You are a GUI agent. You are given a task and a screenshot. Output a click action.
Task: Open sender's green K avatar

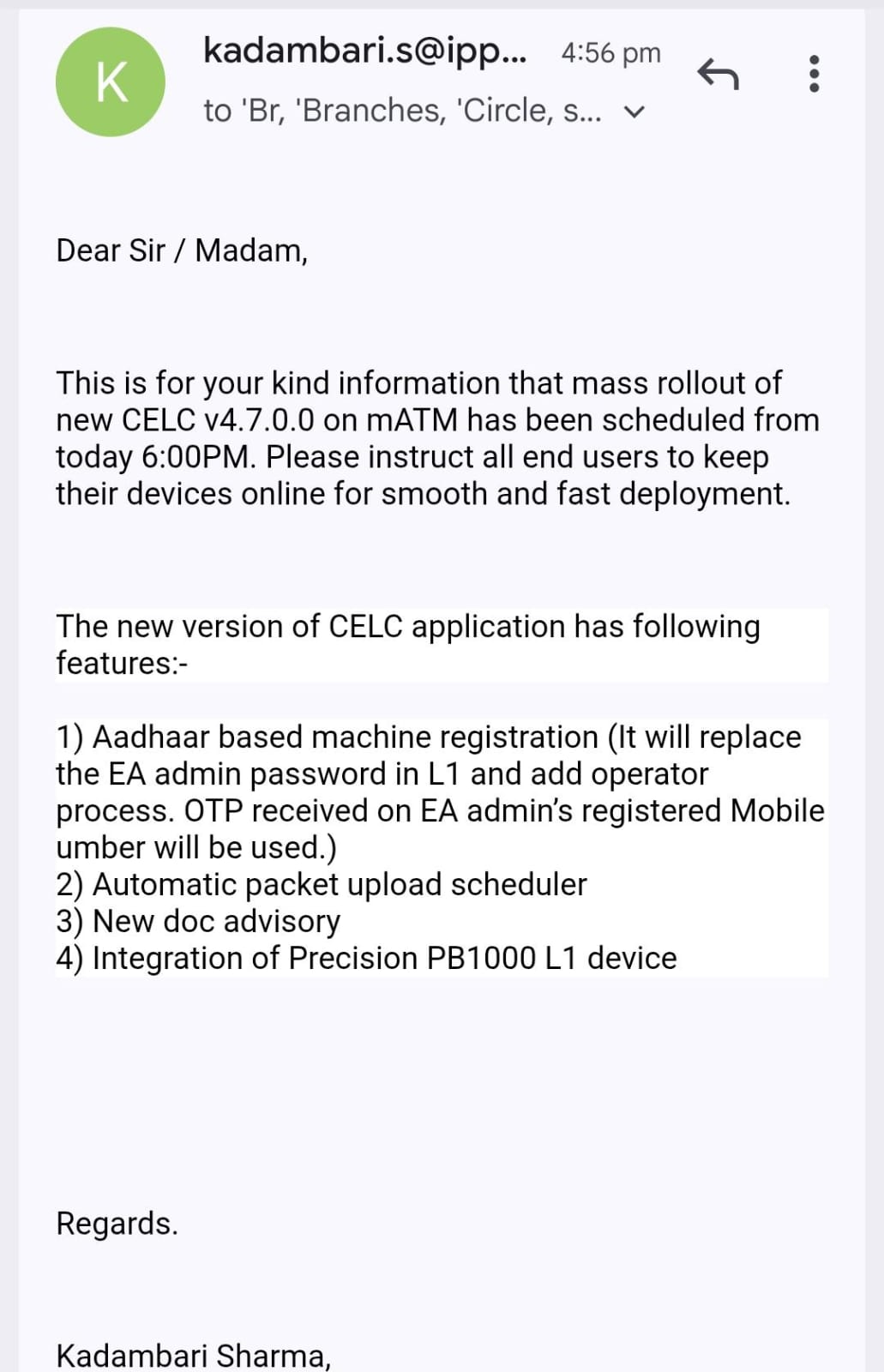[x=111, y=82]
